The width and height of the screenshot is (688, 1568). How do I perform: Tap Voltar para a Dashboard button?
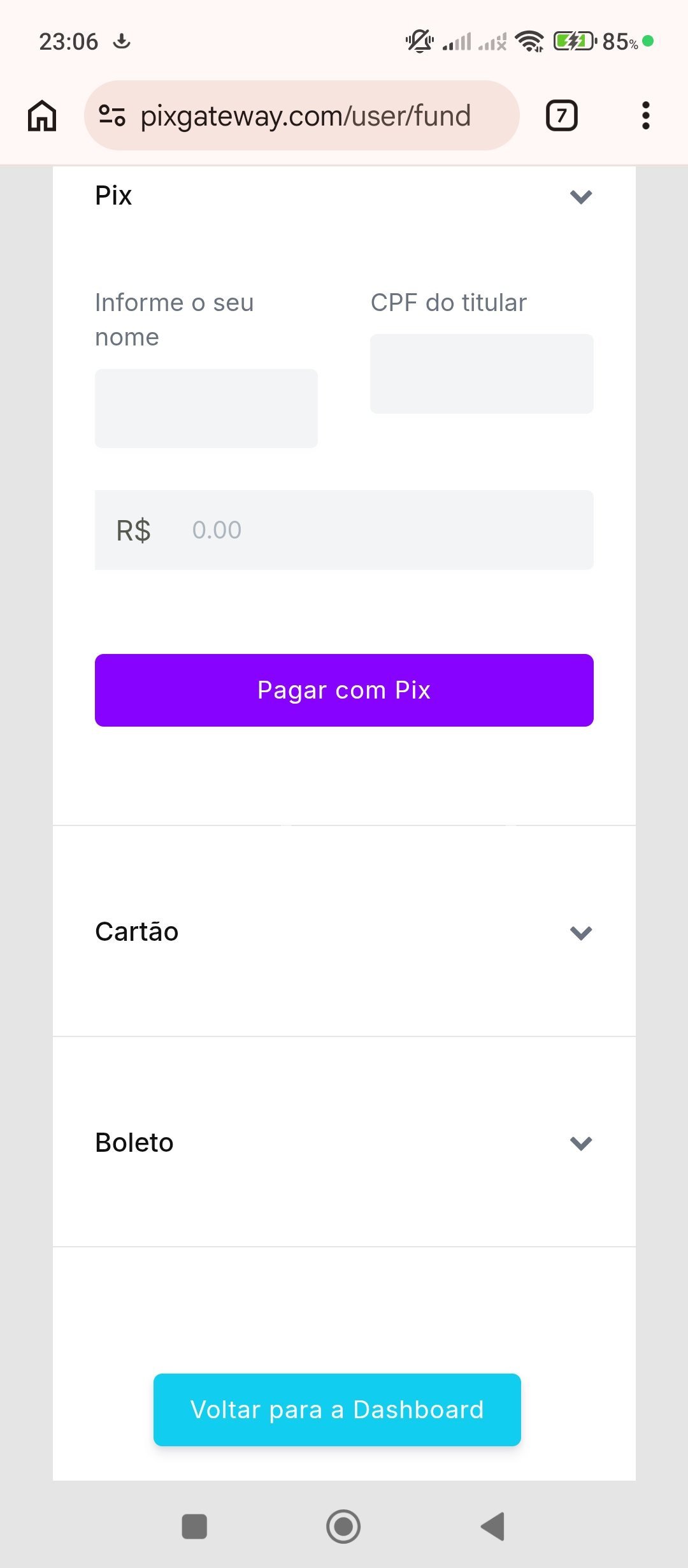(x=337, y=1410)
